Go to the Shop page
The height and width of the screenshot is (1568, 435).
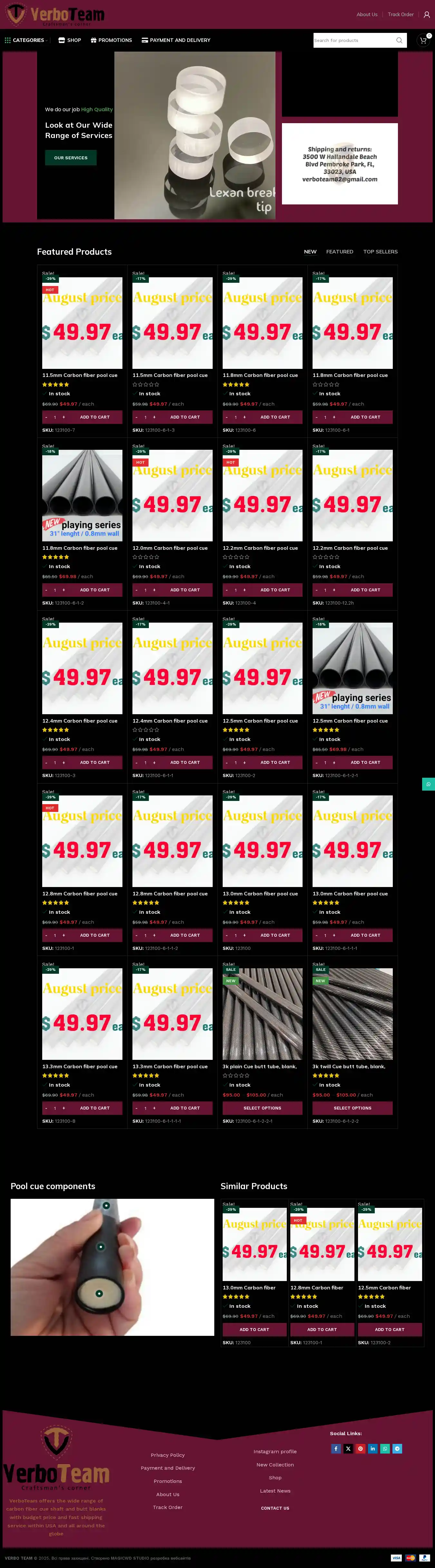pos(70,40)
